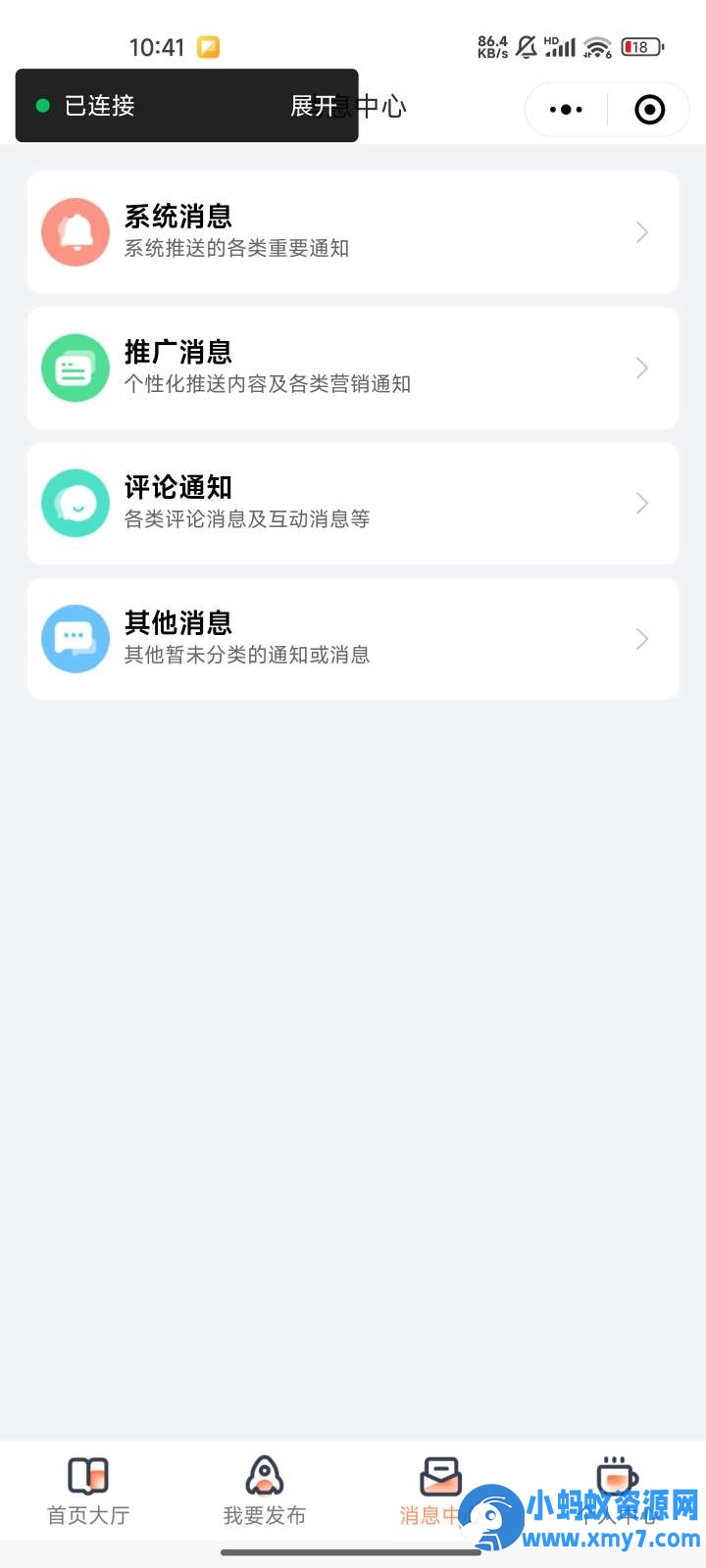Open 推广消息 promotional messages

pyautogui.click(x=353, y=367)
